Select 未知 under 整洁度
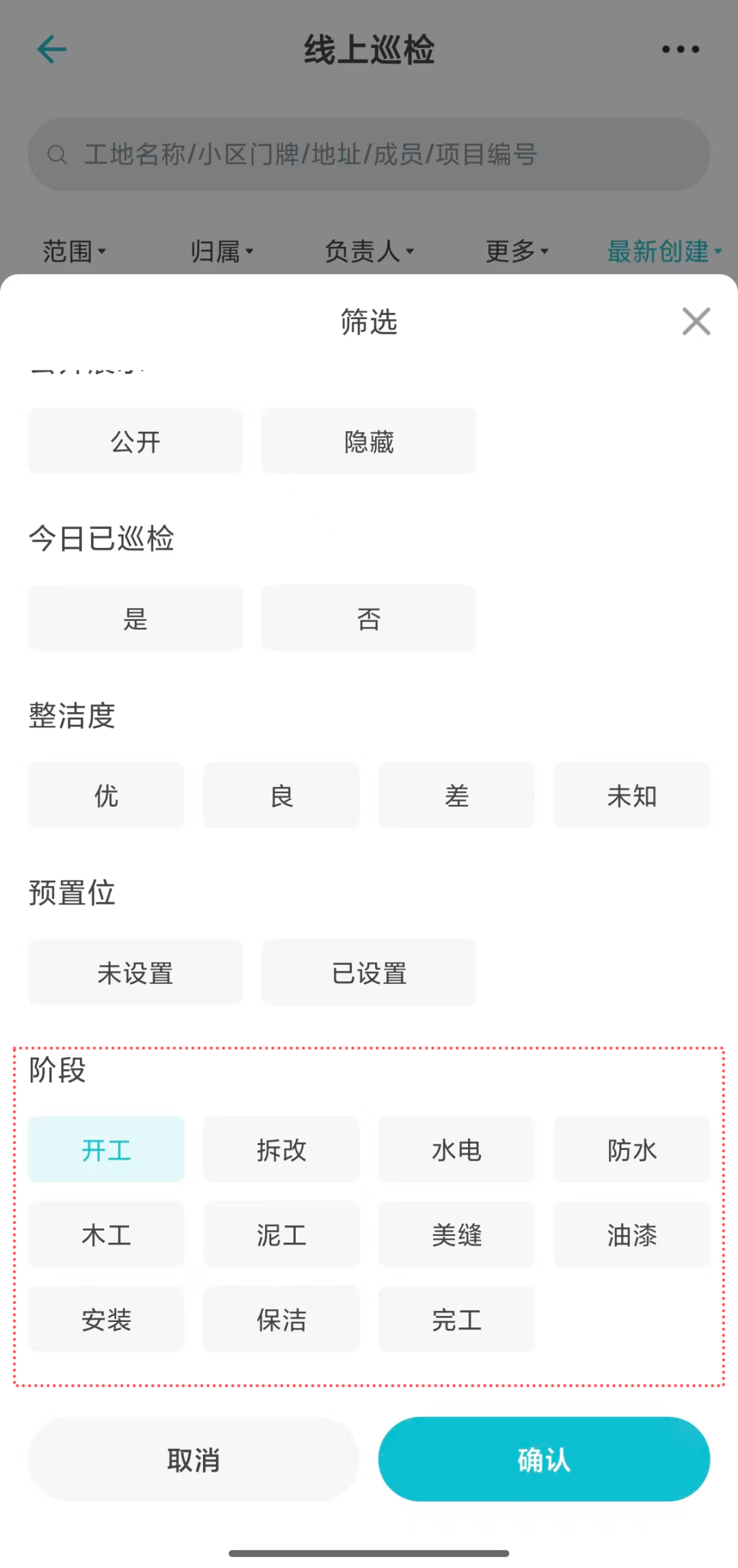The image size is (738, 1568). click(631, 795)
